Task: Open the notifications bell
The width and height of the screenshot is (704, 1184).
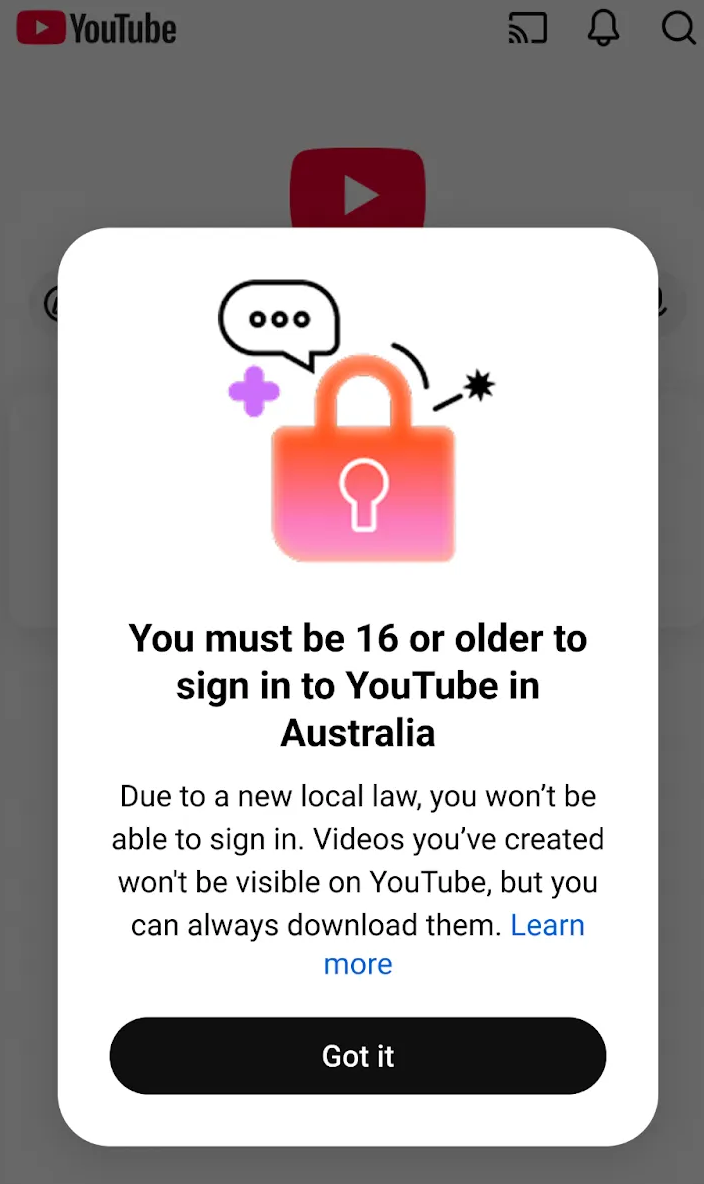Action: click(603, 28)
